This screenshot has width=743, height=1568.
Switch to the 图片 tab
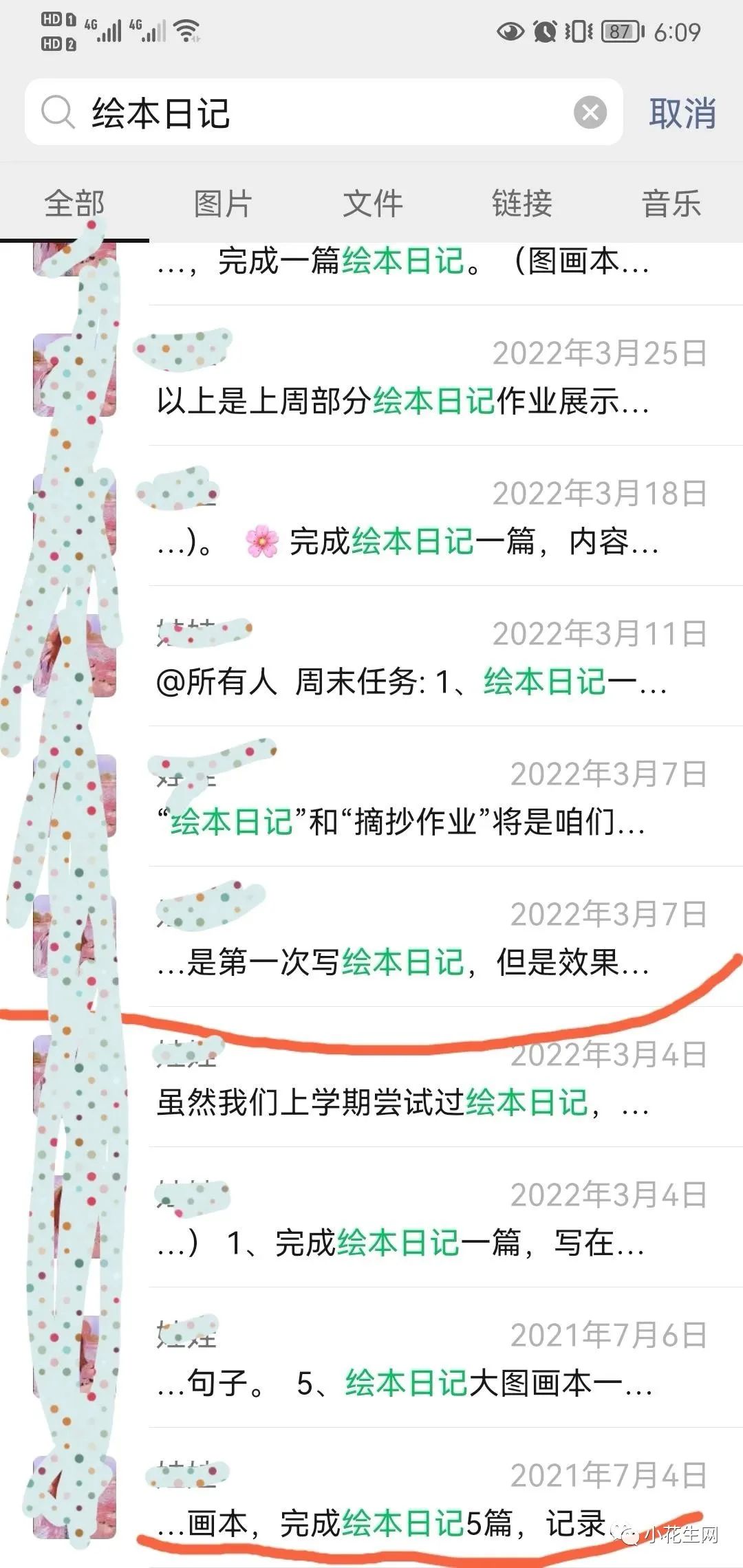click(x=223, y=204)
